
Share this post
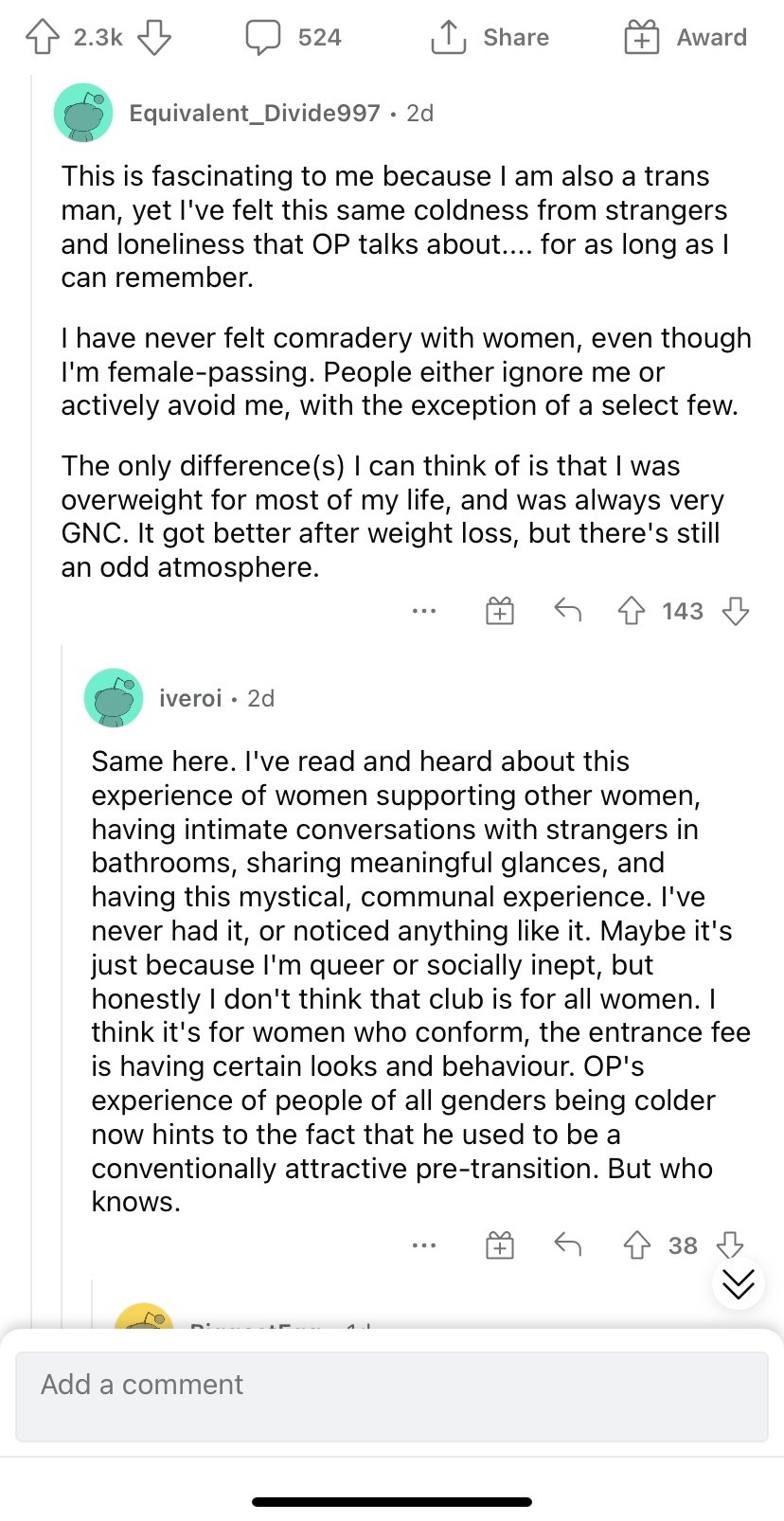490,37
